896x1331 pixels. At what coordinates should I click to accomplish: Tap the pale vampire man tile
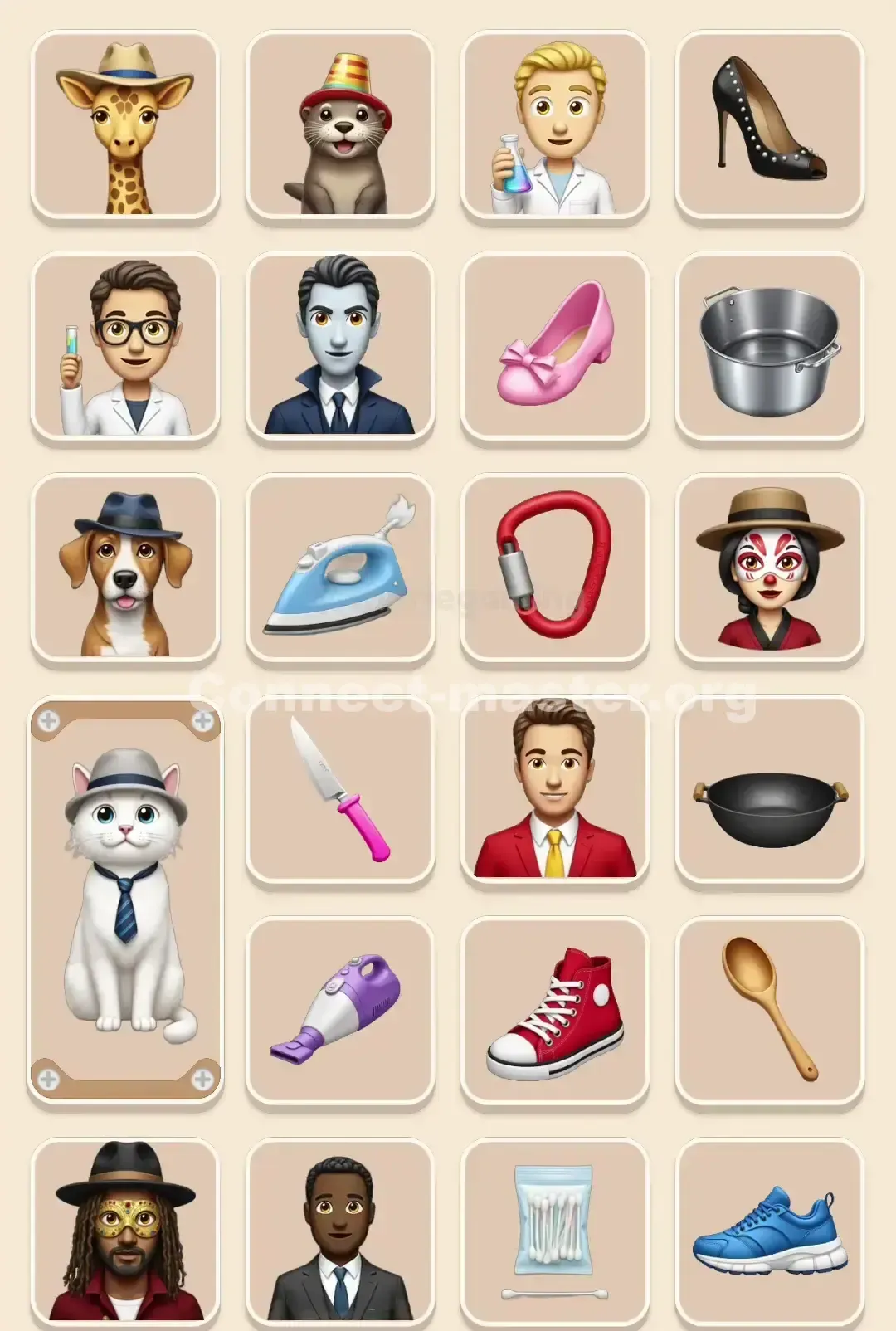tap(339, 348)
